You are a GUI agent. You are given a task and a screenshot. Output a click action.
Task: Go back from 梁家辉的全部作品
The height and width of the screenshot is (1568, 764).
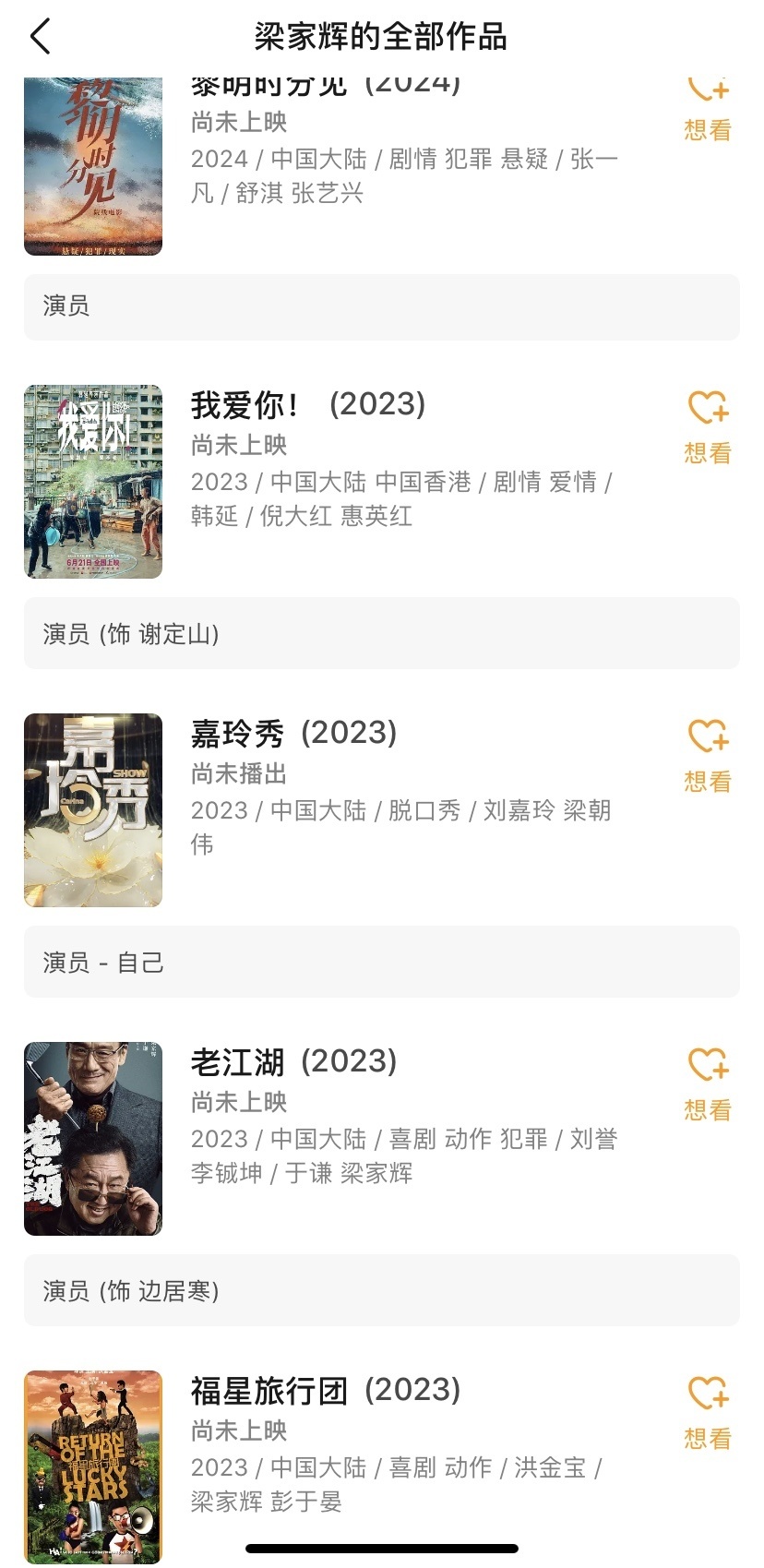tap(41, 37)
